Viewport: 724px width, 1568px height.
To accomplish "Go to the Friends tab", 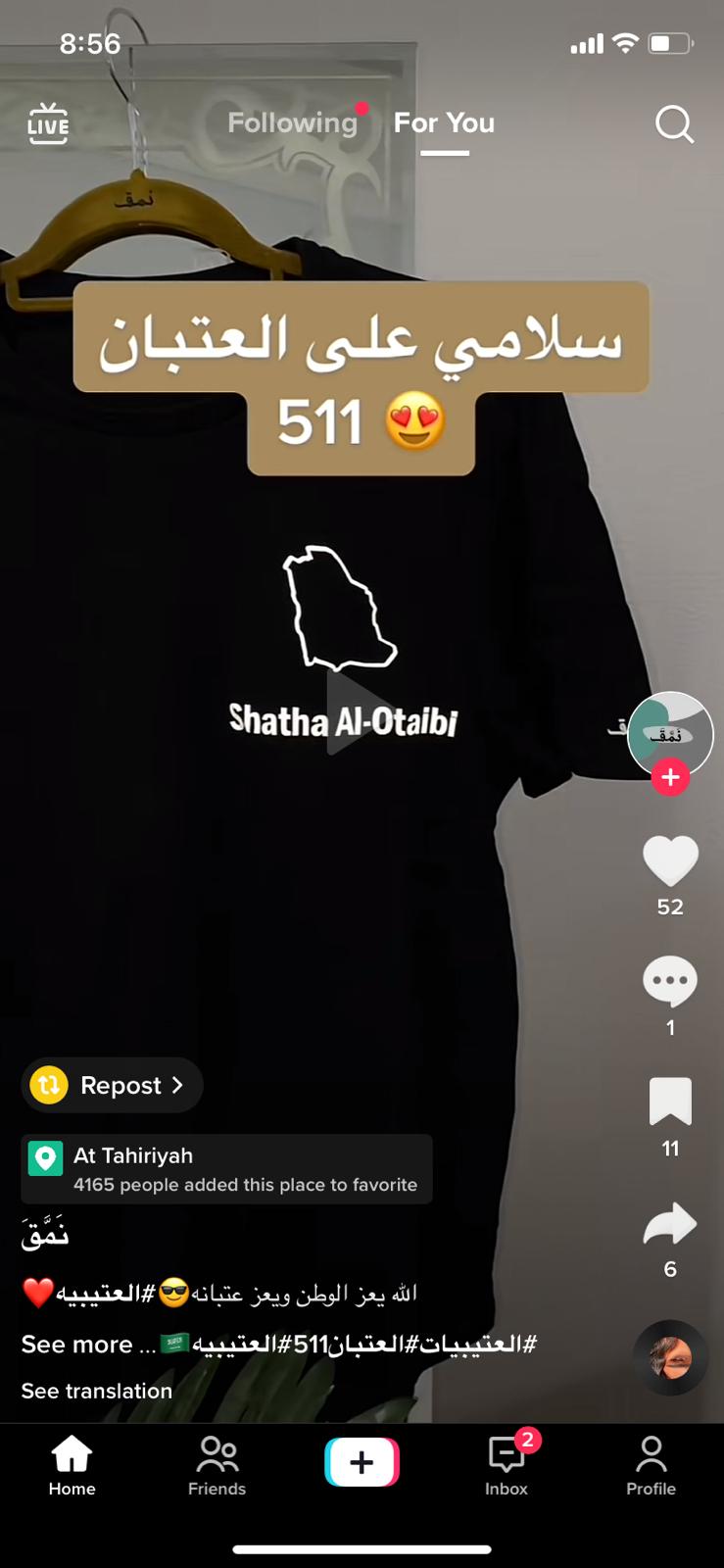I will tap(217, 1466).
